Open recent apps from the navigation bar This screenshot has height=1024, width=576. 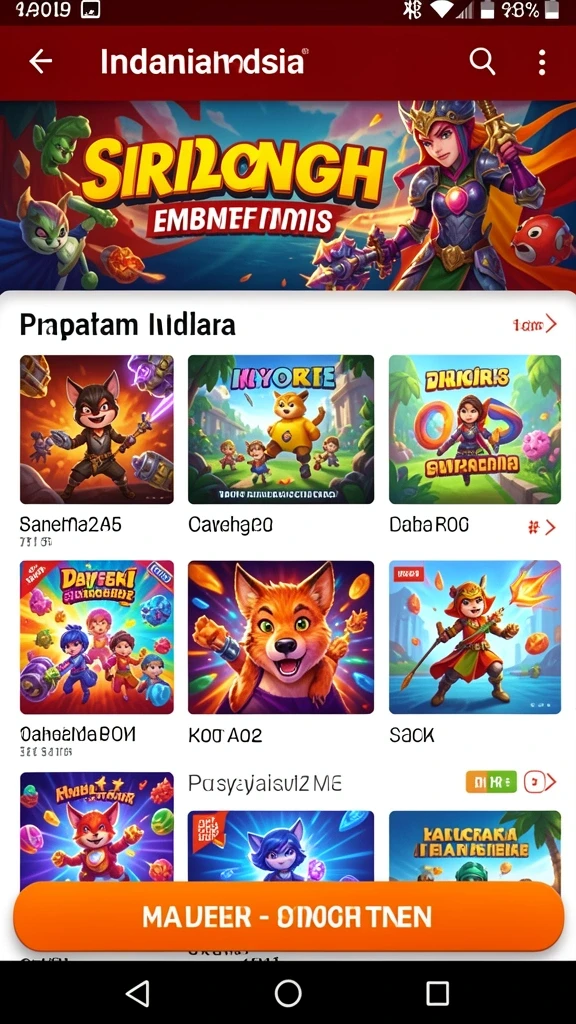[x=438, y=993]
